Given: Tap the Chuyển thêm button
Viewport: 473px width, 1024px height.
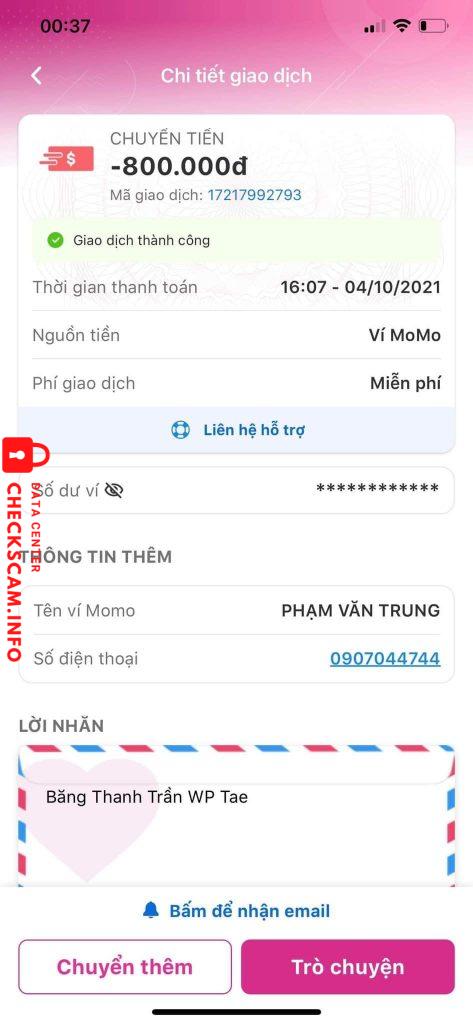Looking at the screenshot, I should pos(125,967).
